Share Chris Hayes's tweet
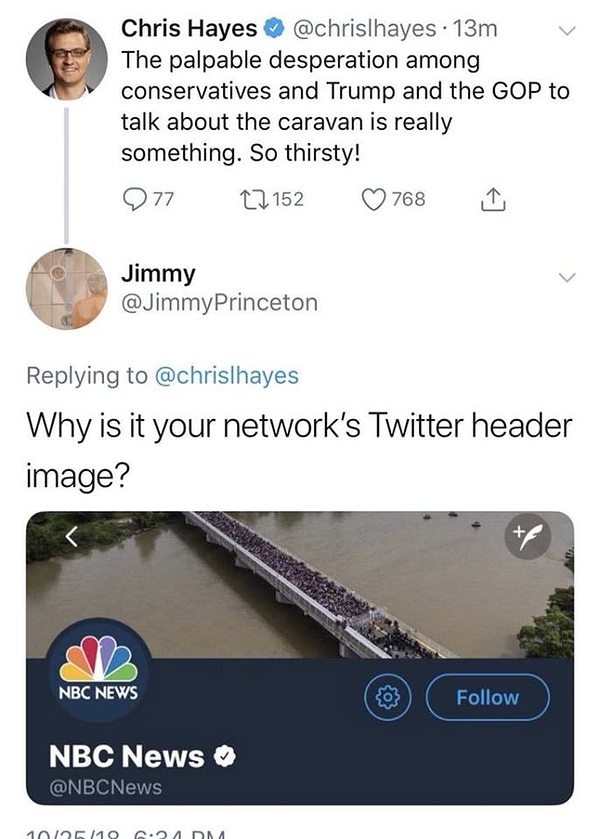Viewport: 600px width, 839px height. (491, 200)
